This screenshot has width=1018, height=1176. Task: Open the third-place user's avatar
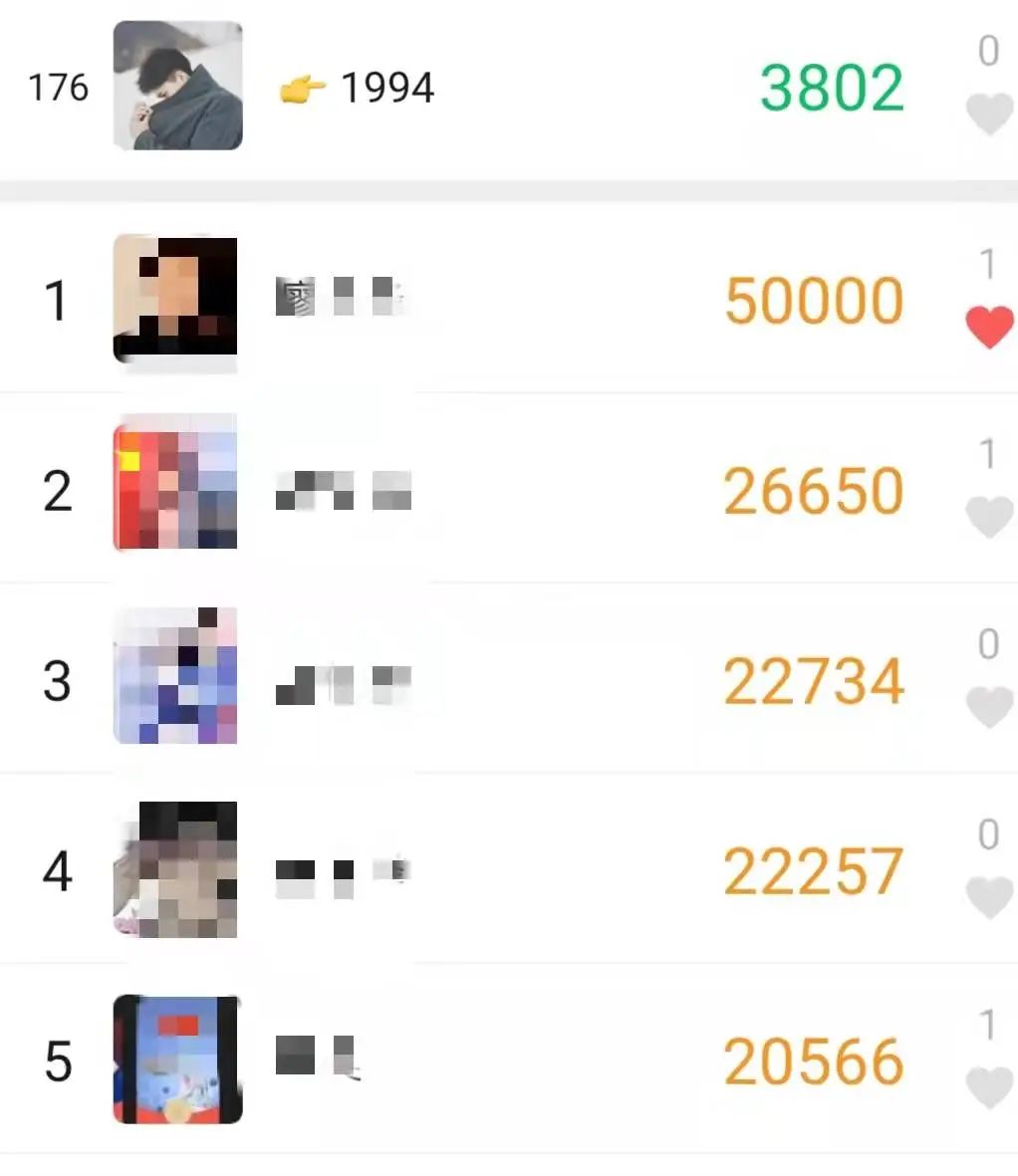(176, 676)
